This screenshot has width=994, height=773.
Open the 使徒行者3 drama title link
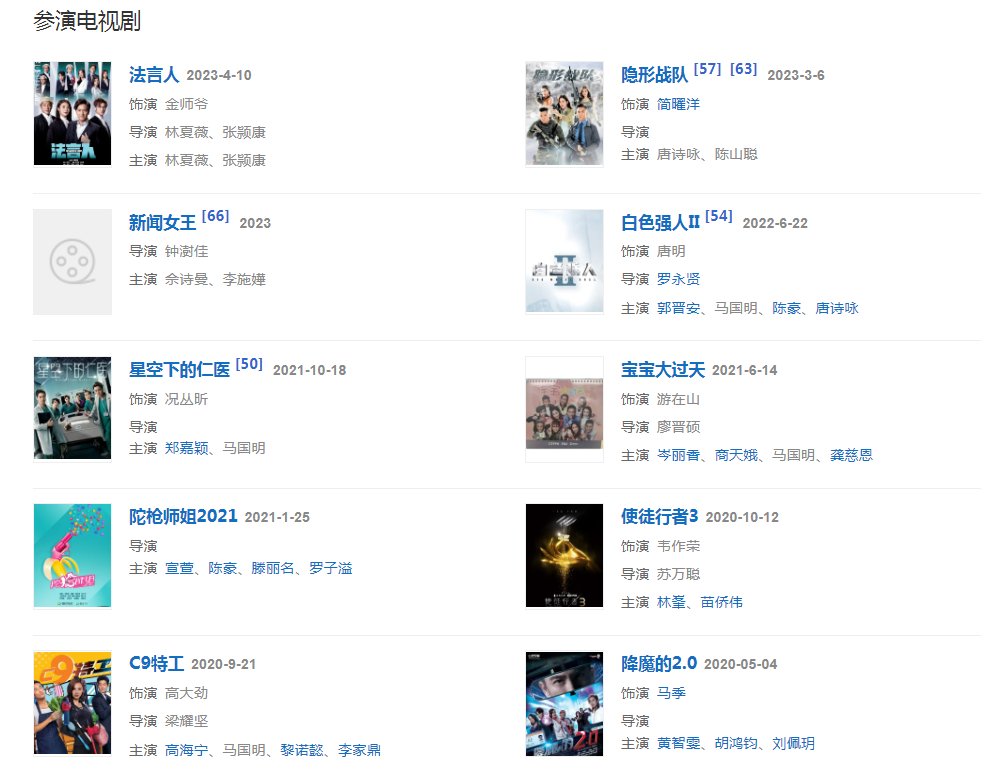click(659, 517)
